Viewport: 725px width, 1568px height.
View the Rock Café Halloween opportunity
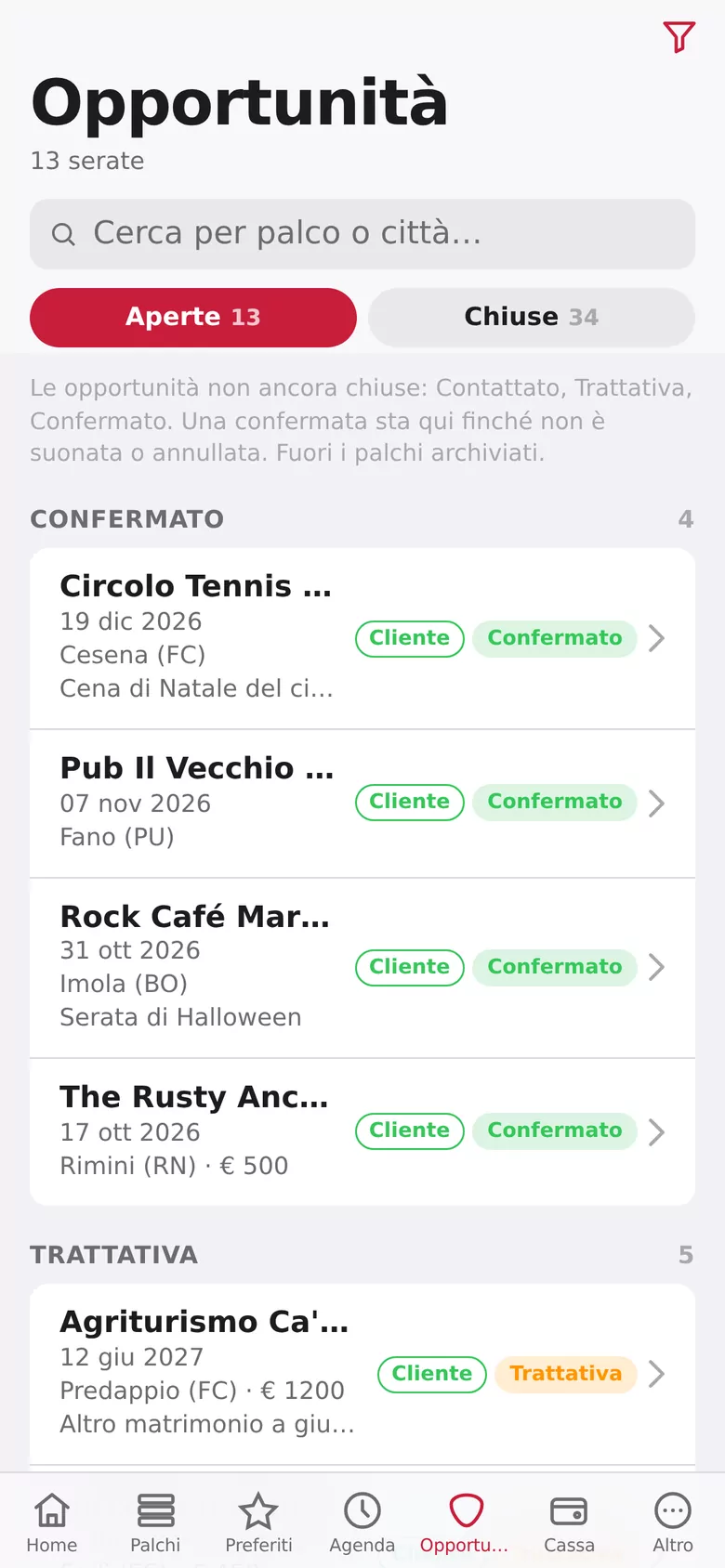(362, 967)
